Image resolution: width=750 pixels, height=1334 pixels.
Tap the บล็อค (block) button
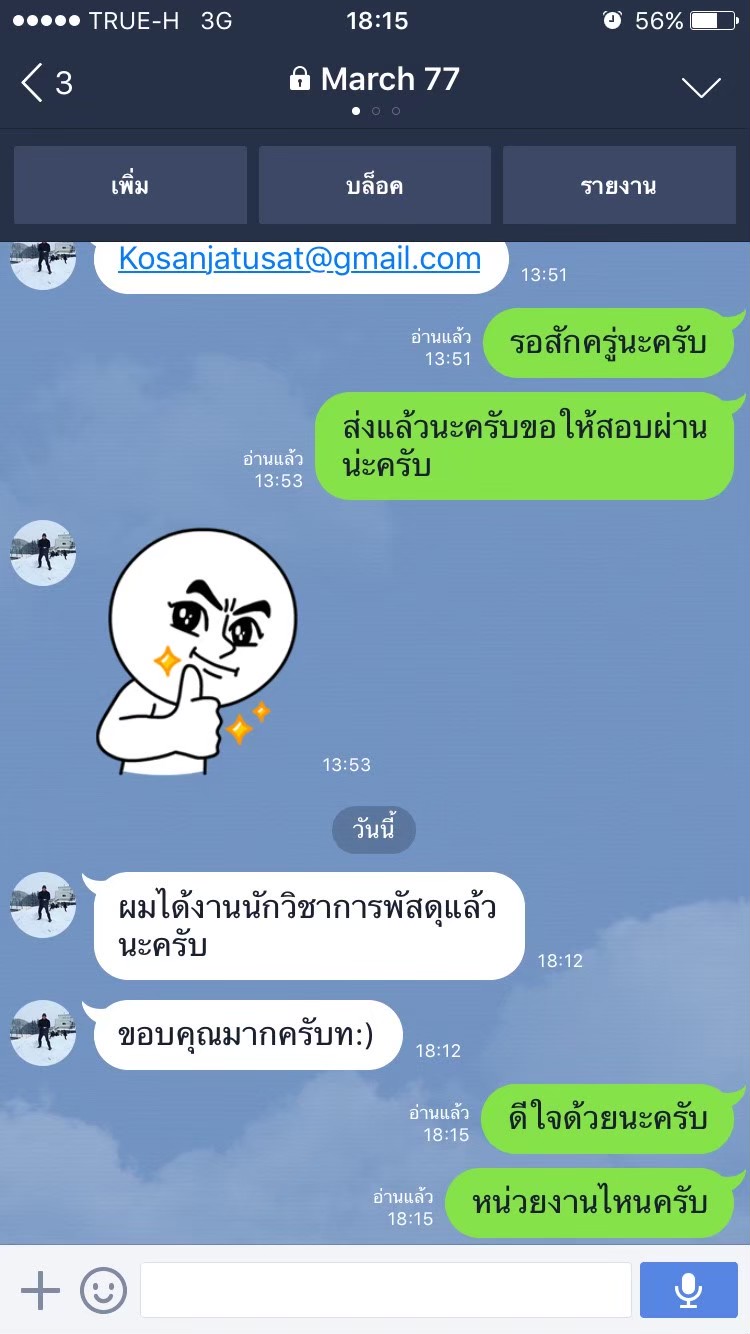375,186
